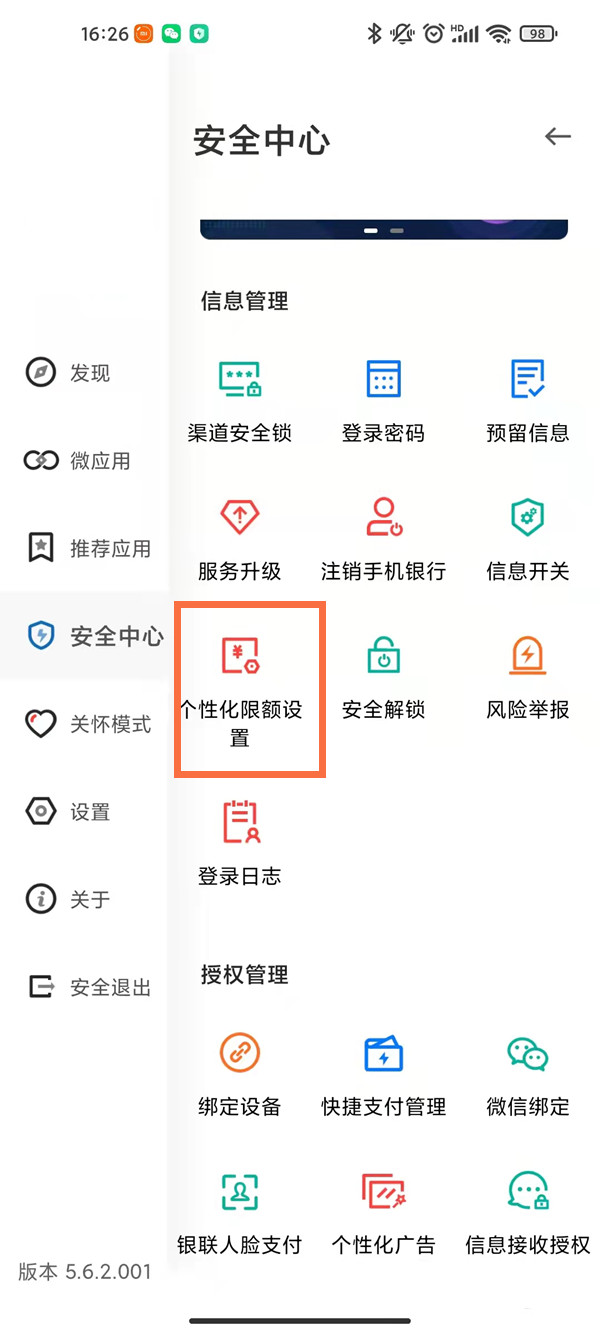Open 预留信息
The height and width of the screenshot is (1333, 600).
click(528, 400)
